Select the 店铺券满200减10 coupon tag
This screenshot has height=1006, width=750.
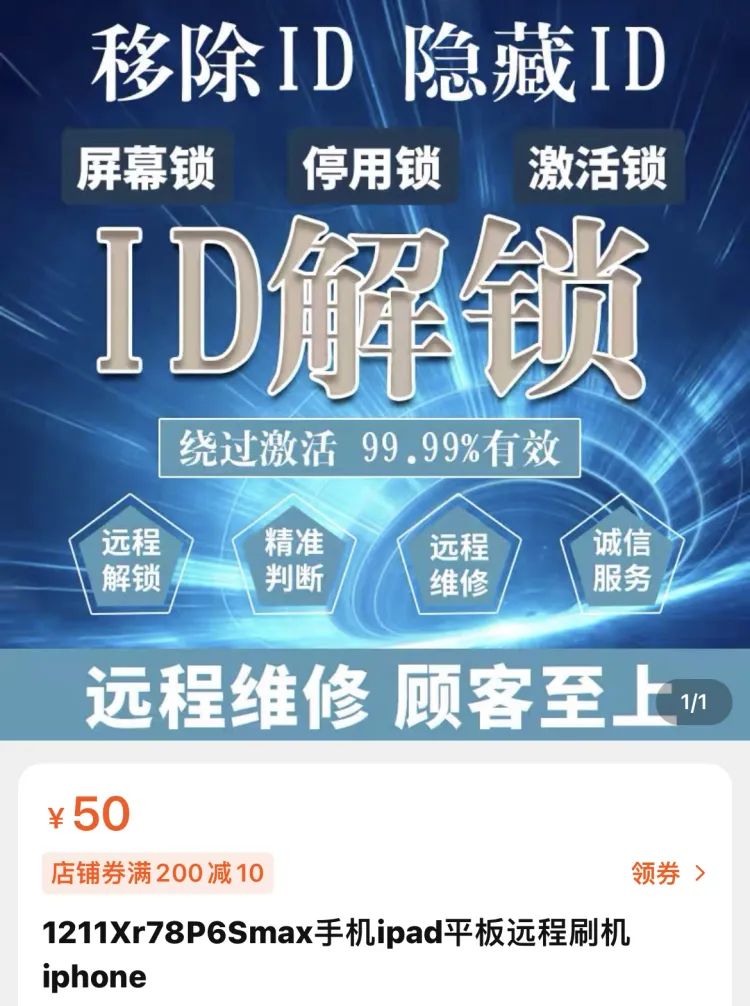click(158, 873)
